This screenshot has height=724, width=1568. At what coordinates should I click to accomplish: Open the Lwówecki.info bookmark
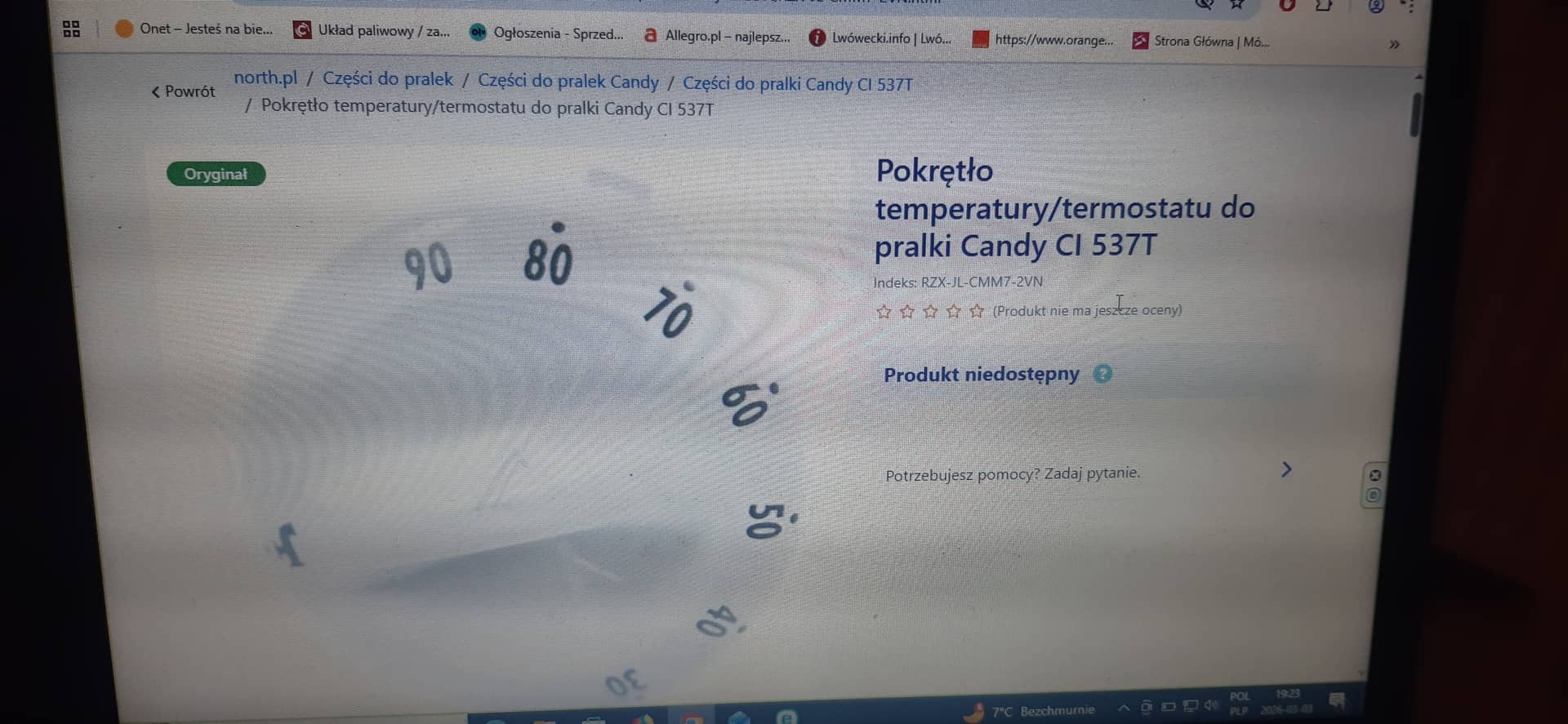pyautogui.click(x=880, y=38)
